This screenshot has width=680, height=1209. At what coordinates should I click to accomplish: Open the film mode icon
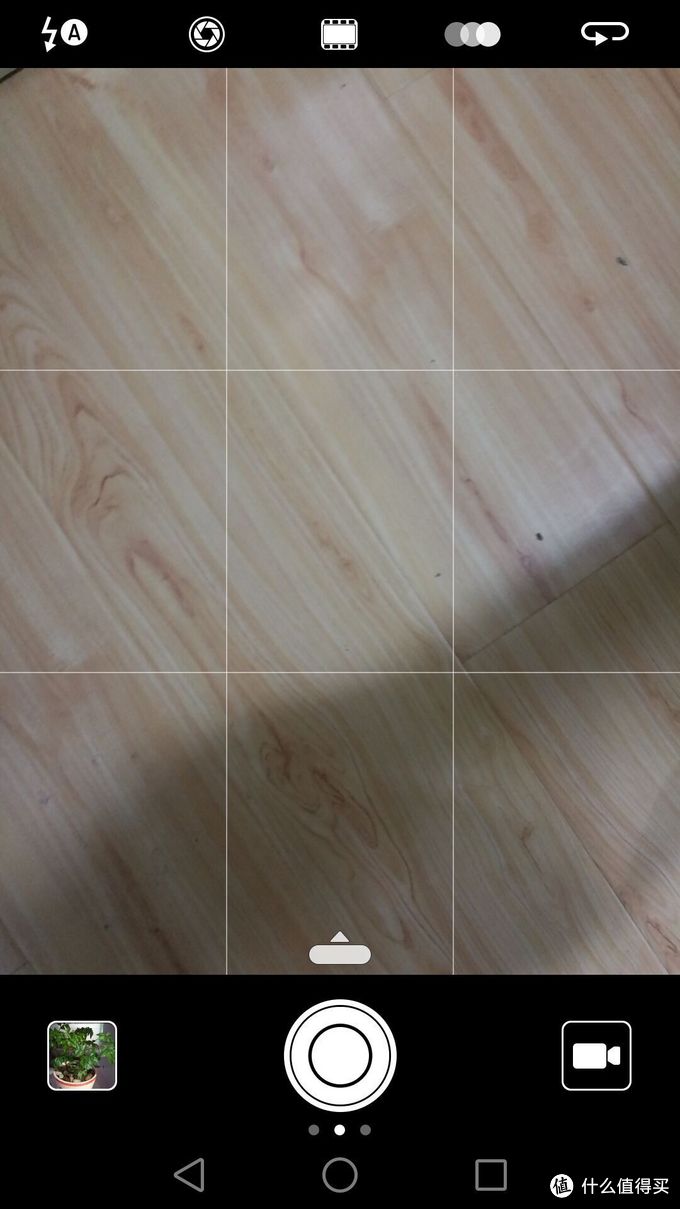339,35
